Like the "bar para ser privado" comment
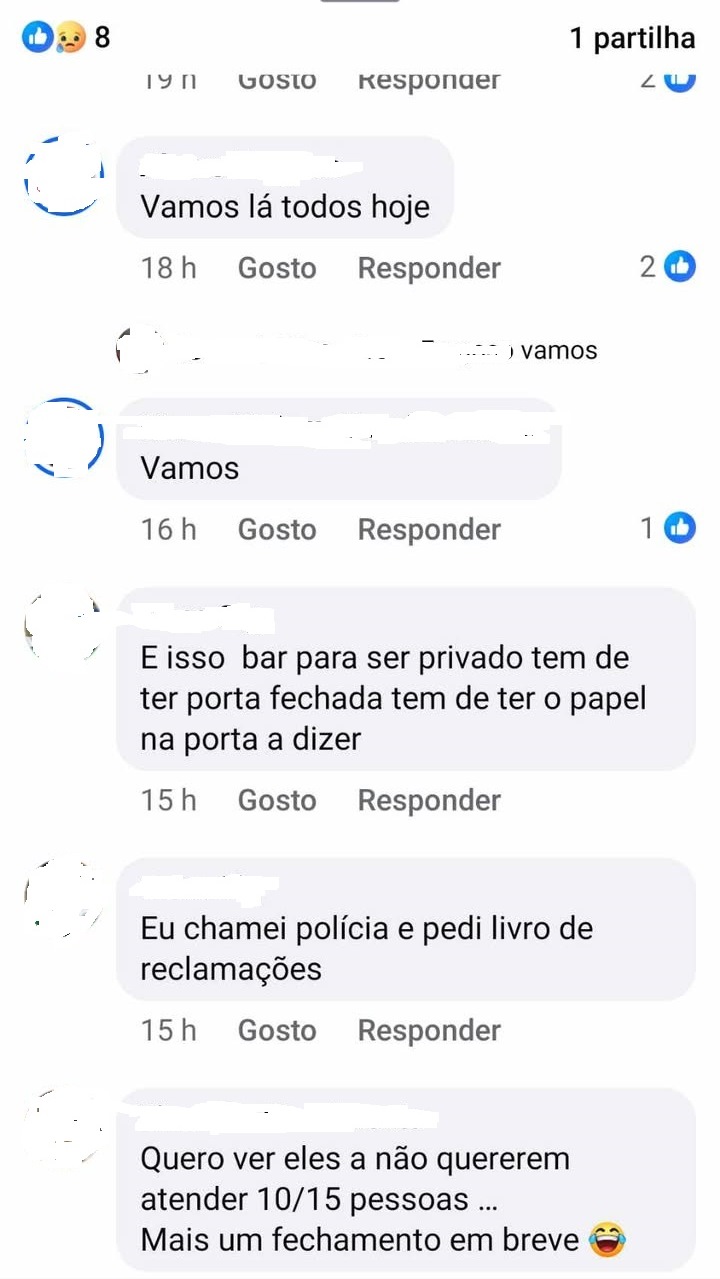 (x=276, y=800)
